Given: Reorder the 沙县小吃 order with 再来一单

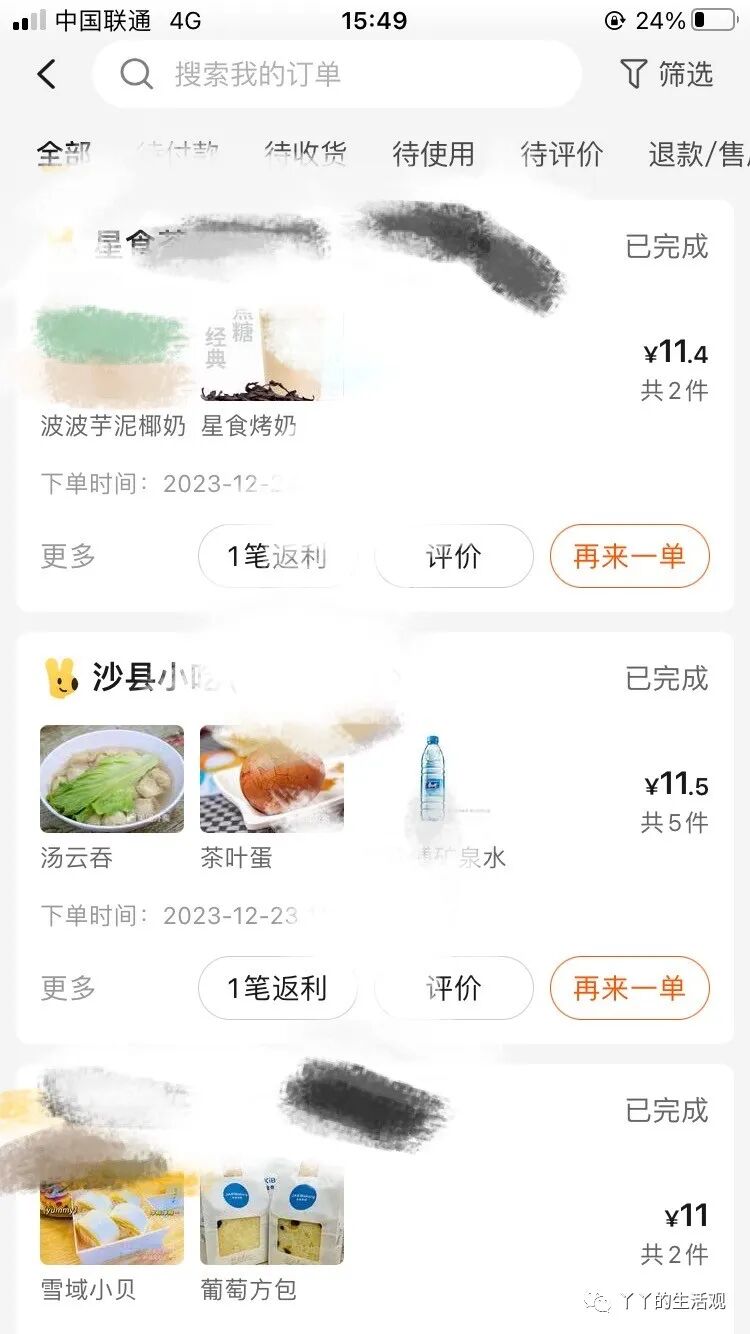Looking at the screenshot, I should [629, 988].
